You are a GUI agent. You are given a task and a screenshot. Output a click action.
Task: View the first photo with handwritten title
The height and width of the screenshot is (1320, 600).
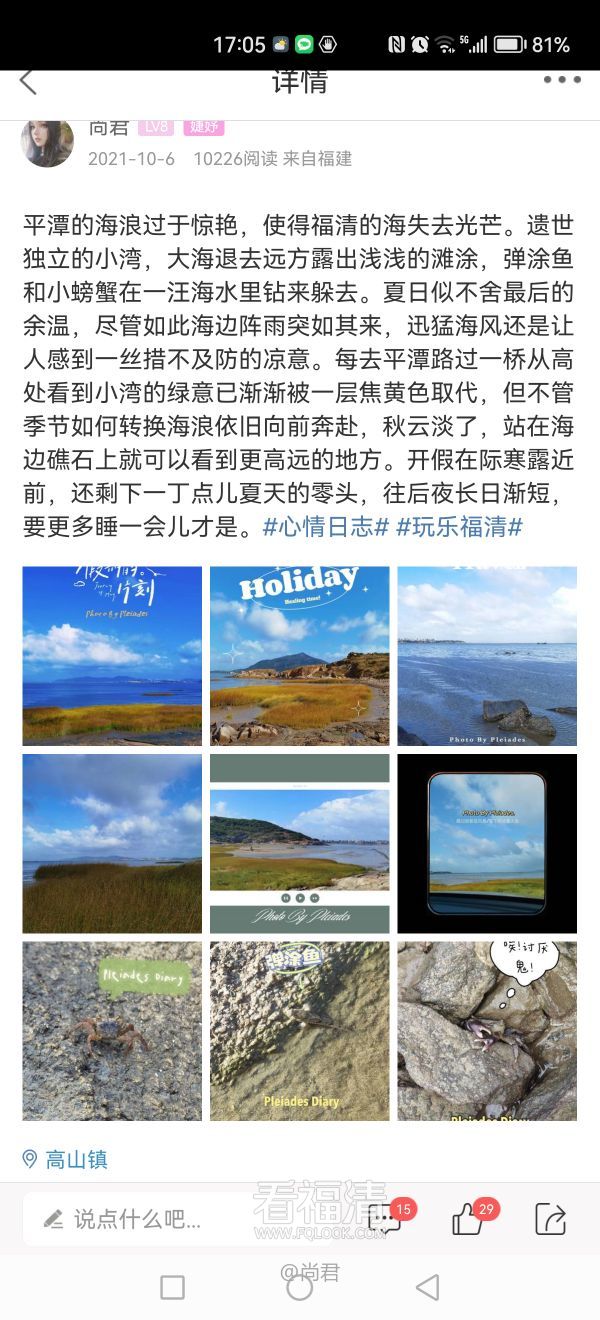(112, 656)
